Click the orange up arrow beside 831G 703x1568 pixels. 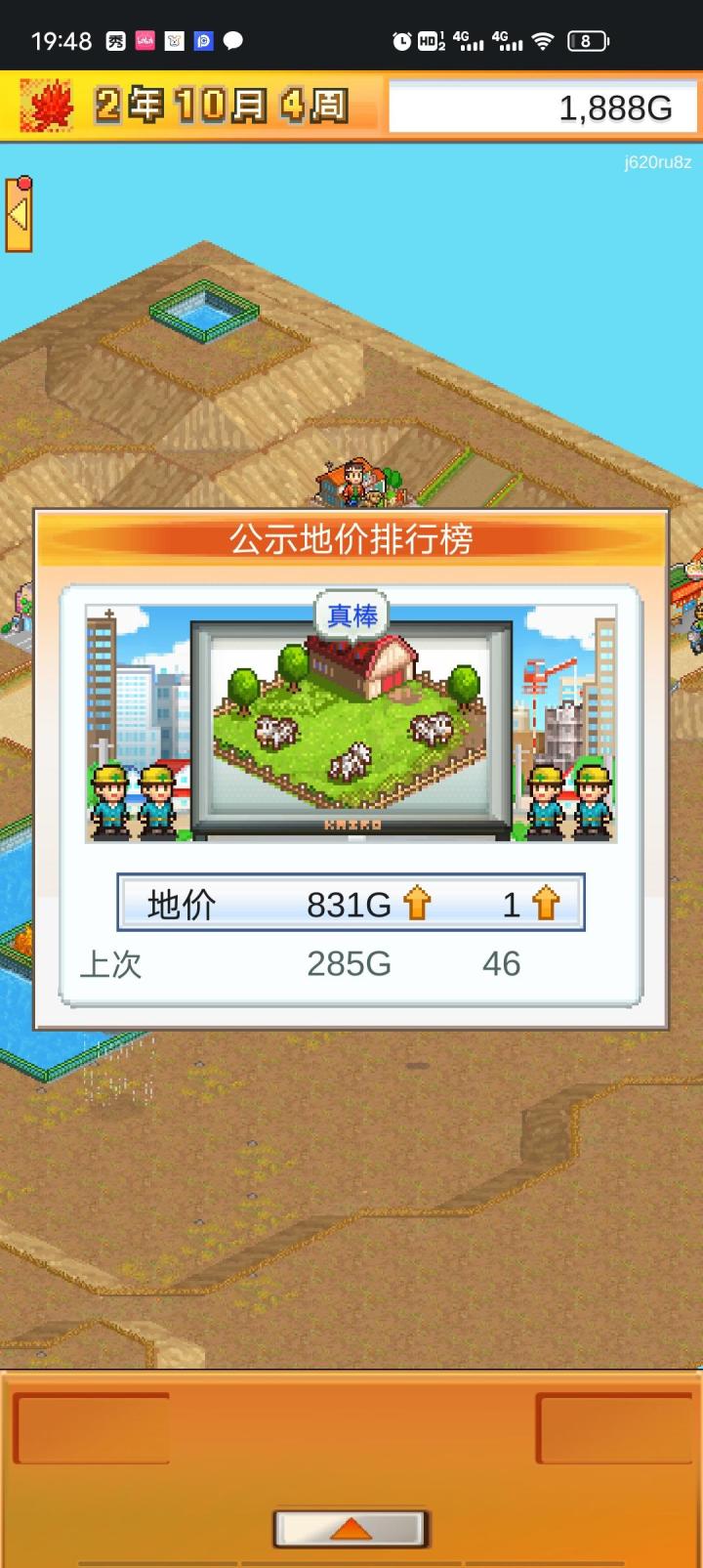tap(418, 903)
